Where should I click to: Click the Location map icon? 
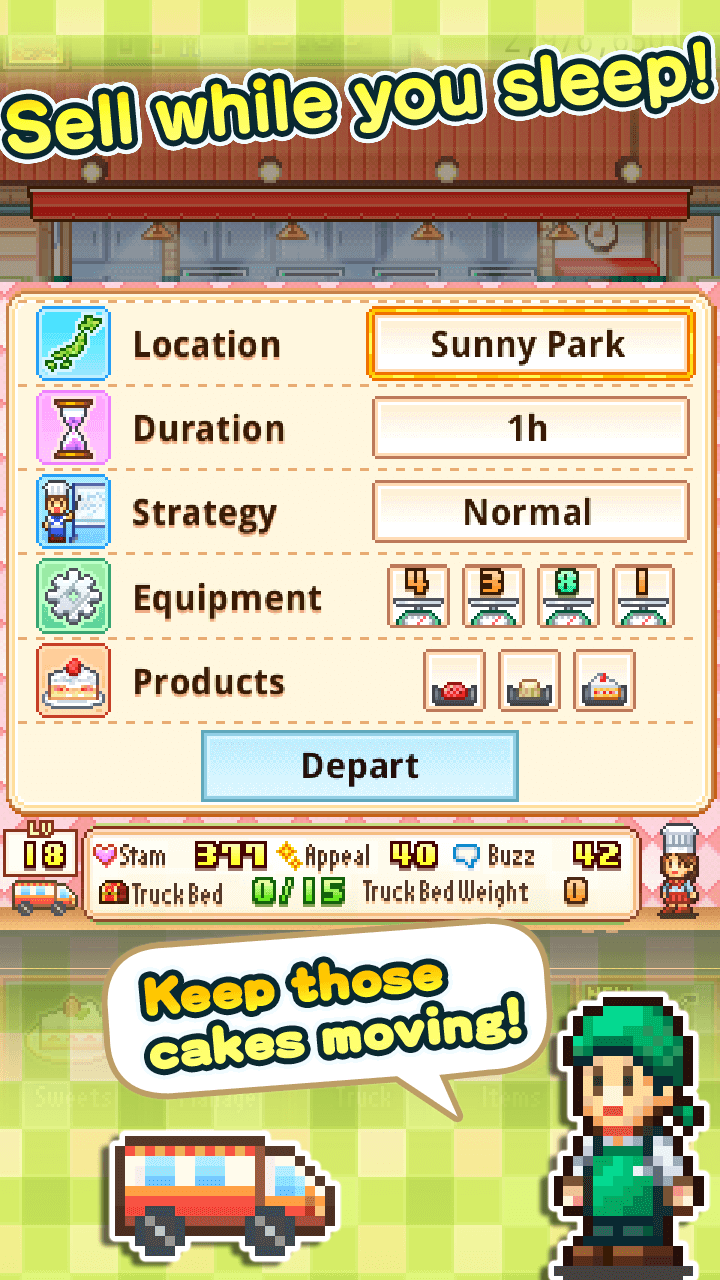pos(73,344)
